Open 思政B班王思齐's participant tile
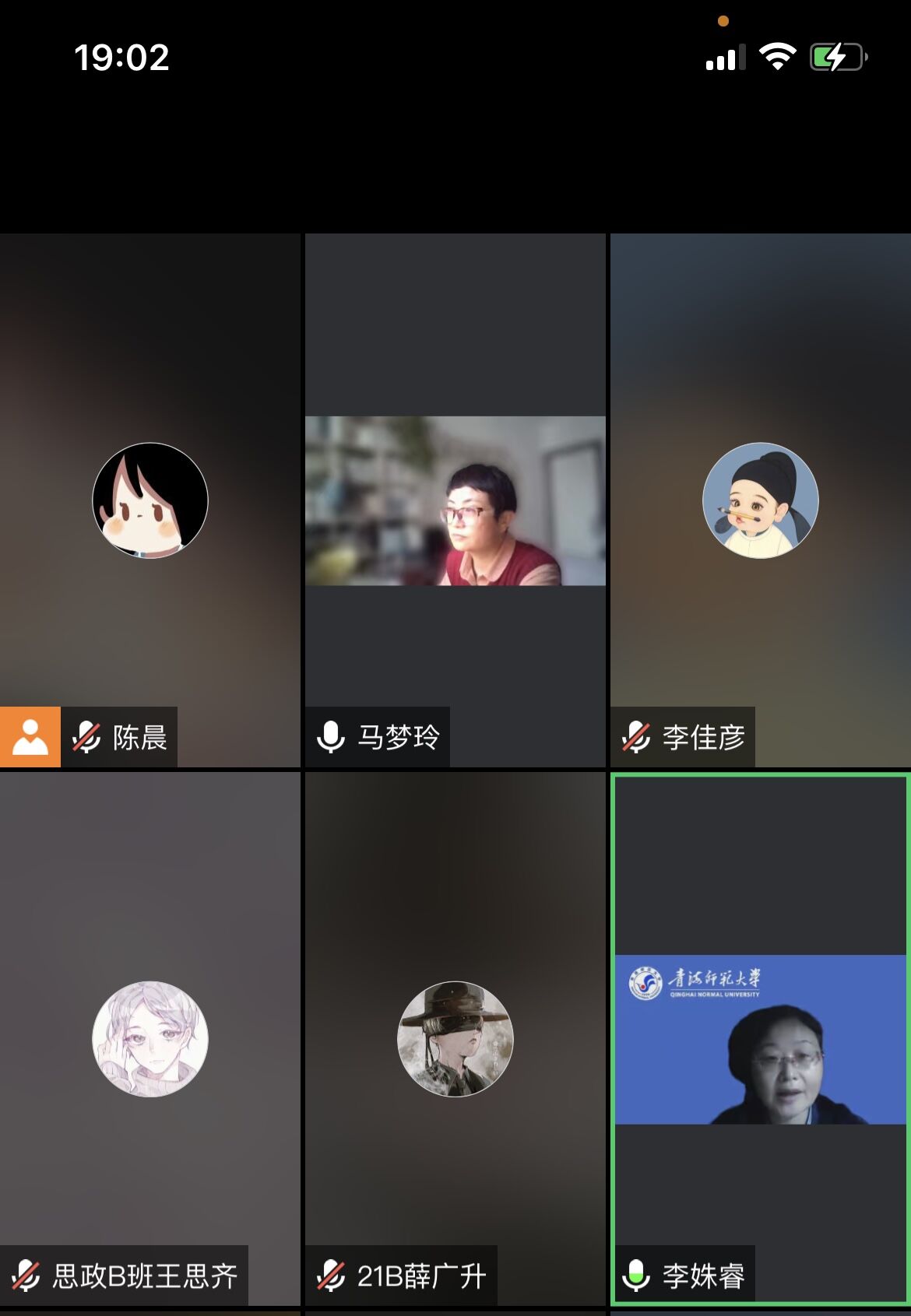The image size is (911, 1316). point(149,1039)
